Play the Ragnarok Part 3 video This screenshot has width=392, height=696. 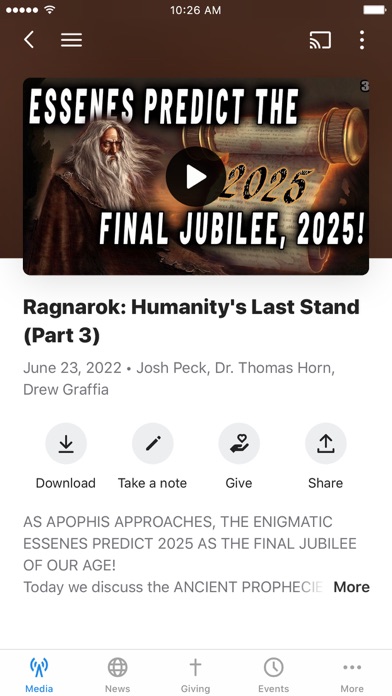click(196, 177)
